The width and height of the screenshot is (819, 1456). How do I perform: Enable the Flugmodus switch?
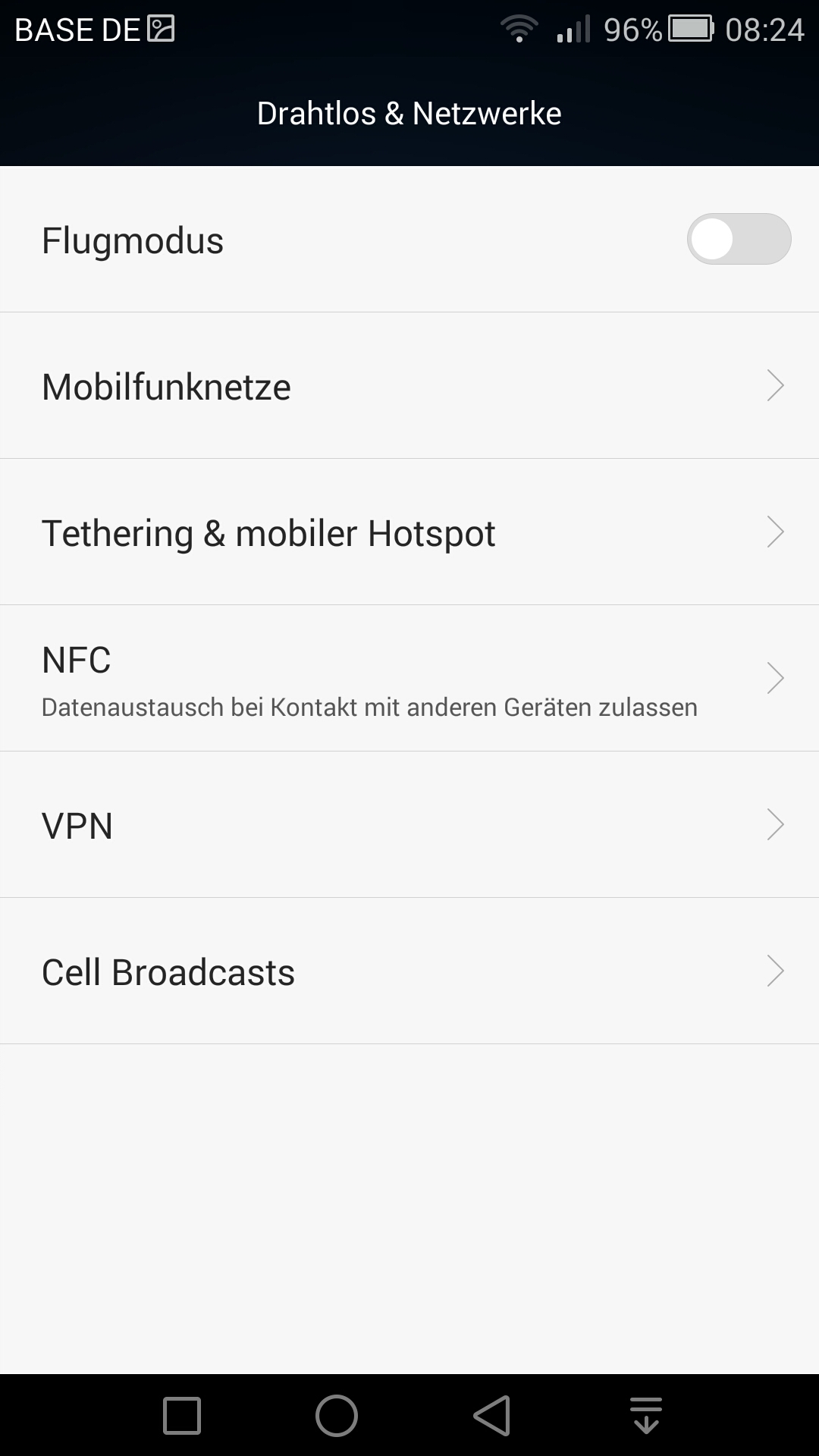739,240
